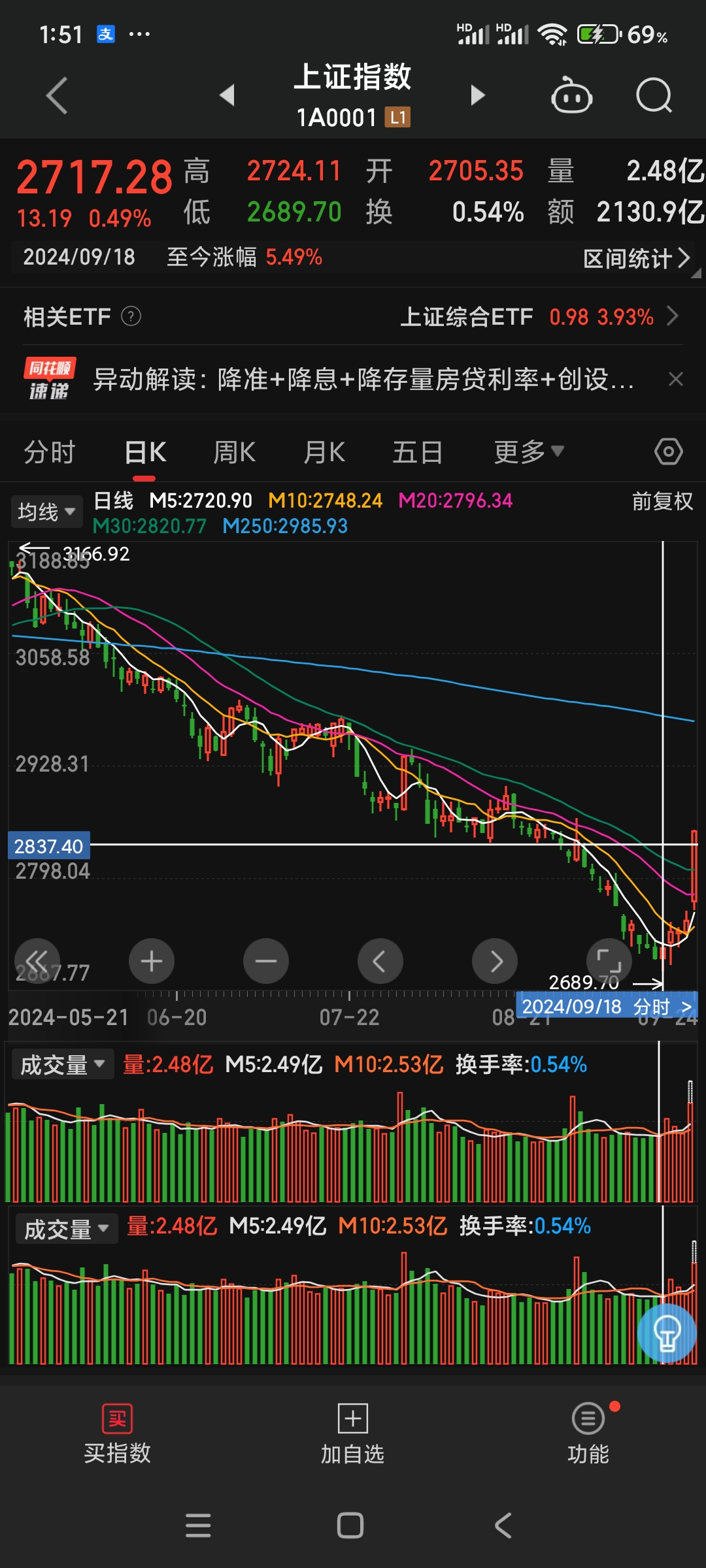Switch to the previous stock index
The image size is (706, 1568).
point(227,95)
